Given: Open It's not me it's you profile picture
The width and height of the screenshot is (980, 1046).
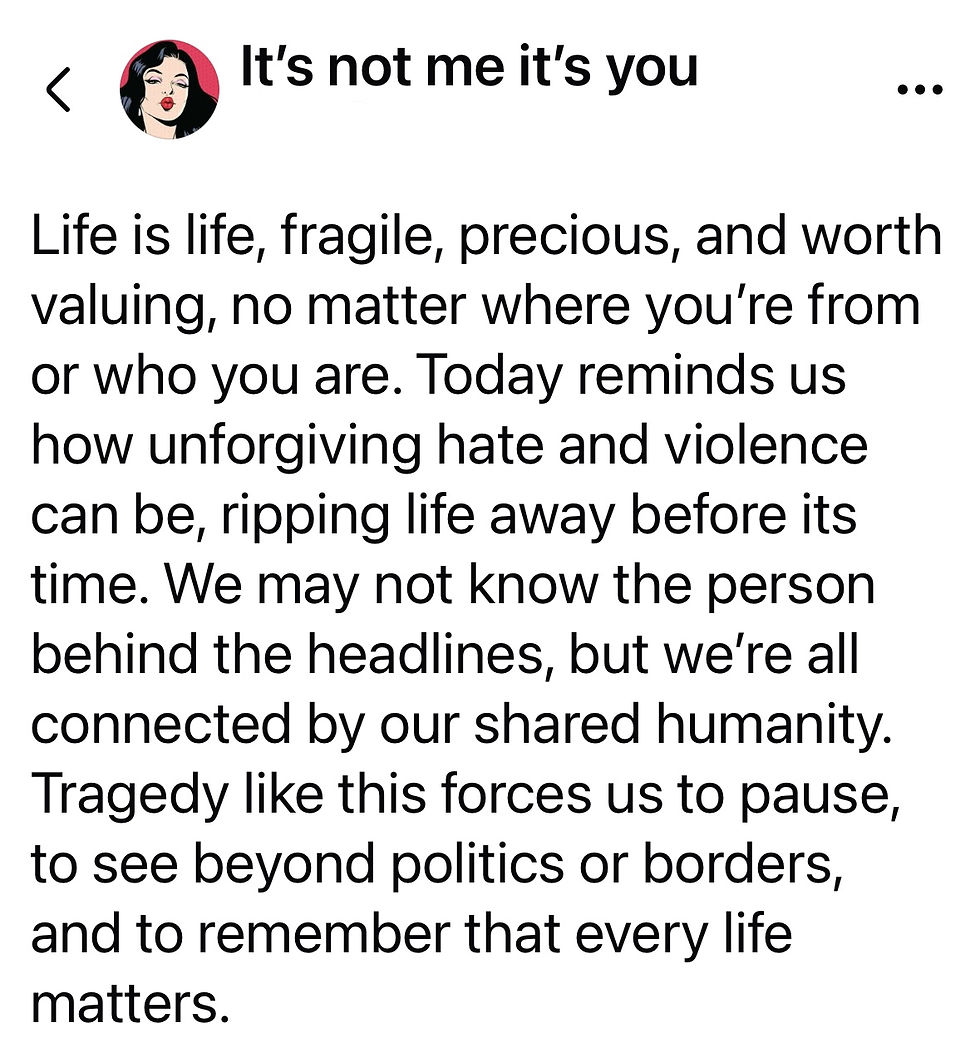Looking at the screenshot, I should (169, 90).
